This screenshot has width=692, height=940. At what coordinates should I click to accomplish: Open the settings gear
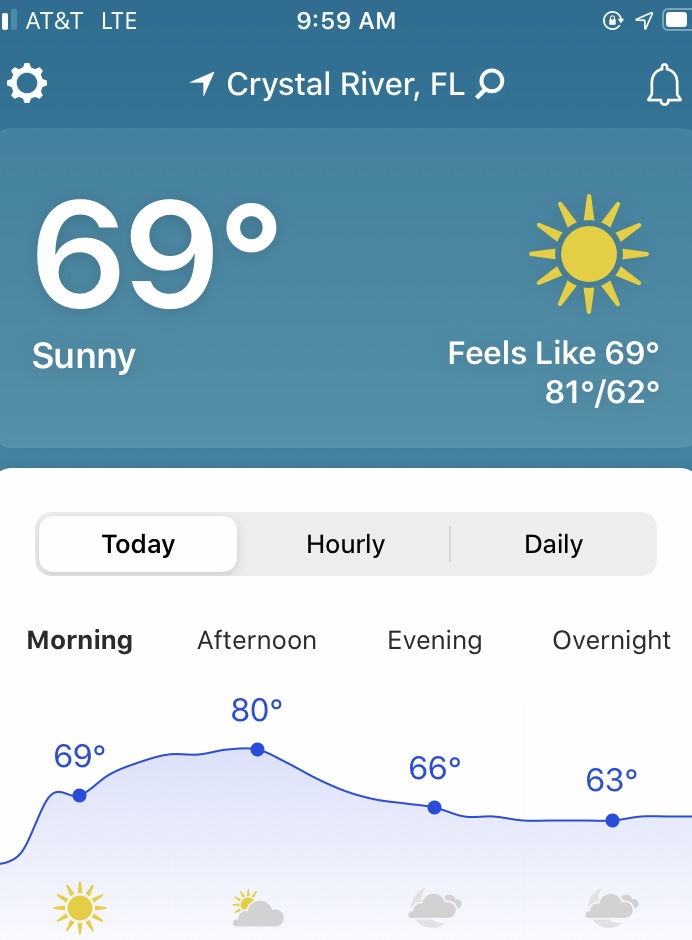coord(27,84)
